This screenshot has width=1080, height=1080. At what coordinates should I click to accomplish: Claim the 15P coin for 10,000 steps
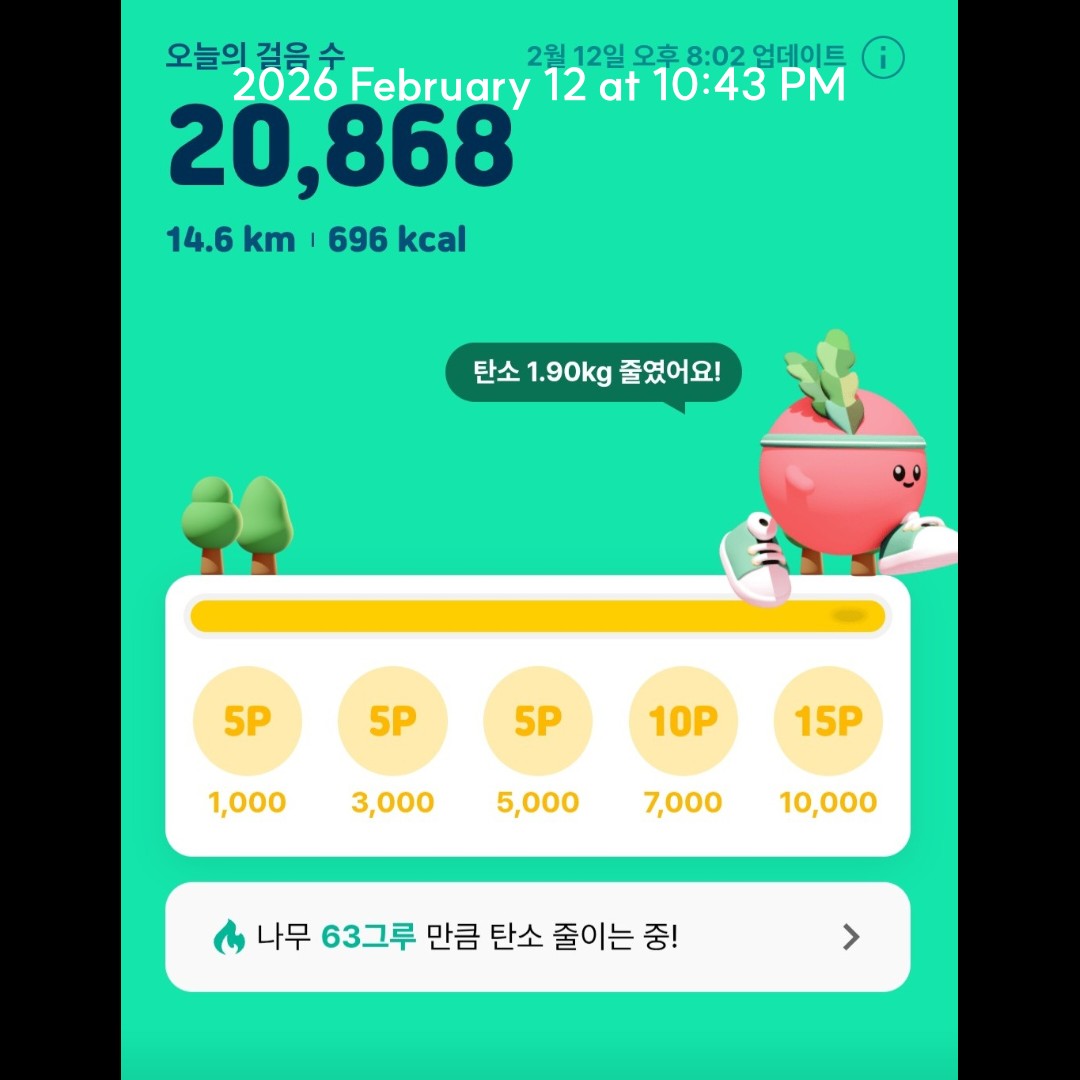pyautogui.click(x=828, y=721)
